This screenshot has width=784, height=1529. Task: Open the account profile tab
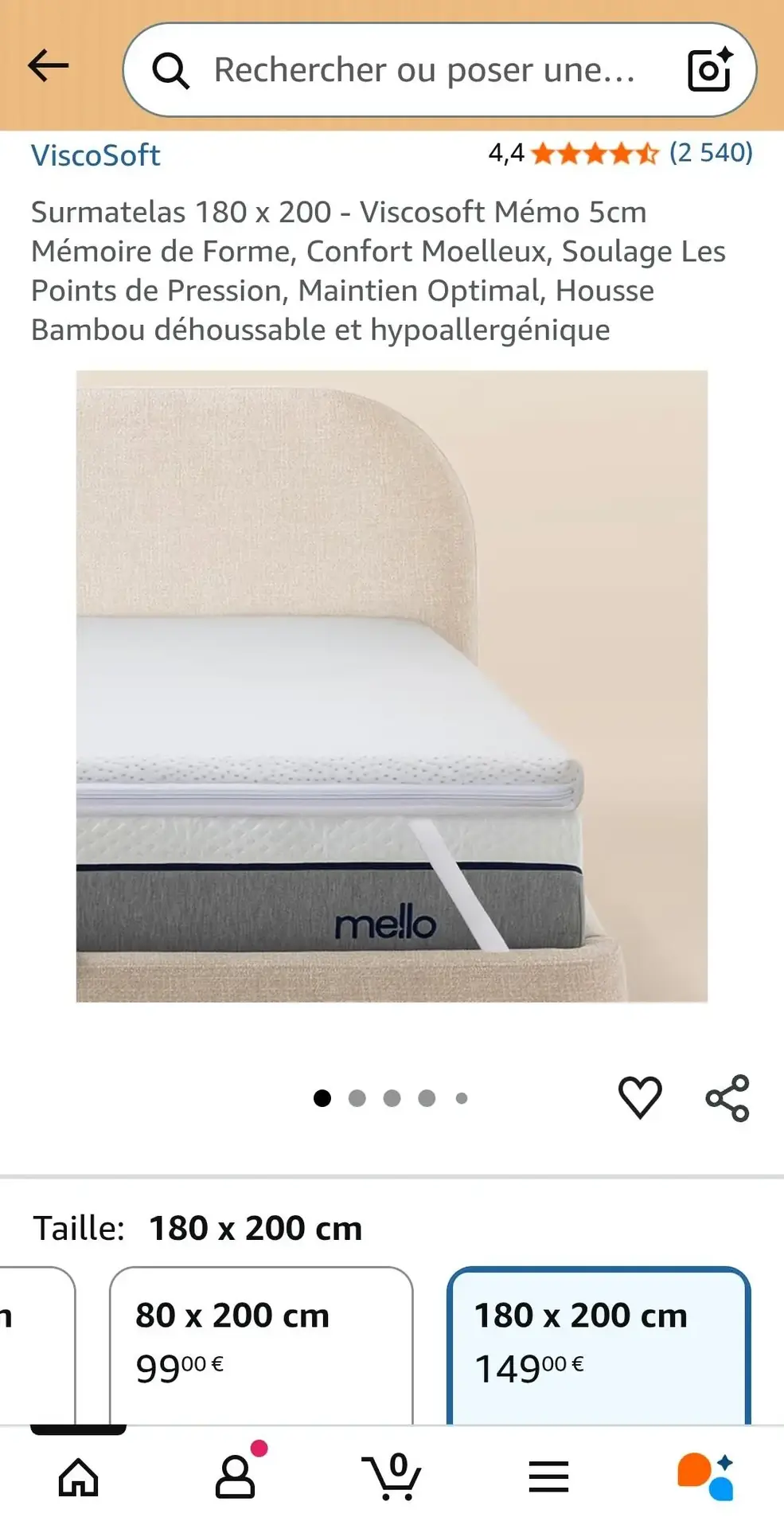click(236, 1478)
